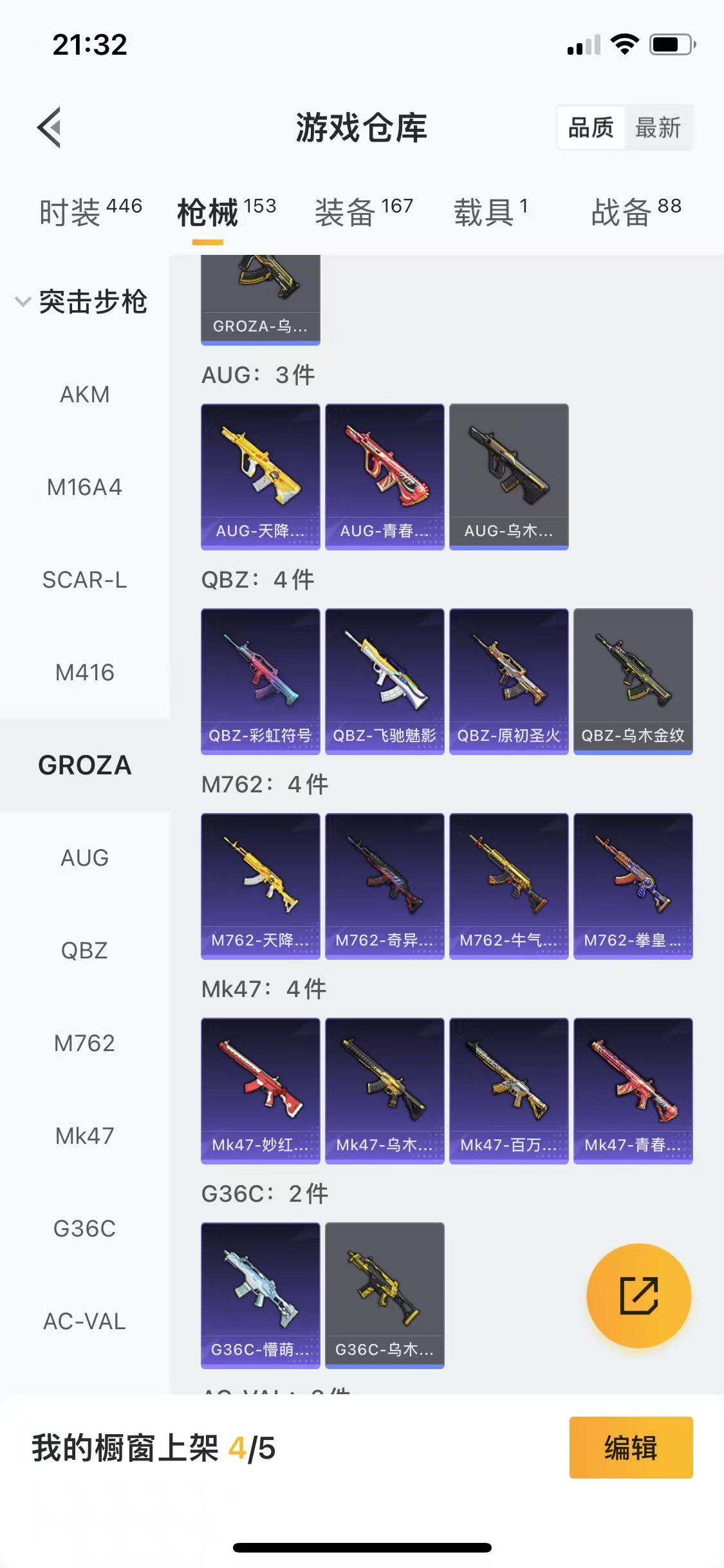Viewport: 724px width, 1568px height.
Task: Select AC-VAL in the sidebar
Action: pyautogui.click(x=84, y=1321)
